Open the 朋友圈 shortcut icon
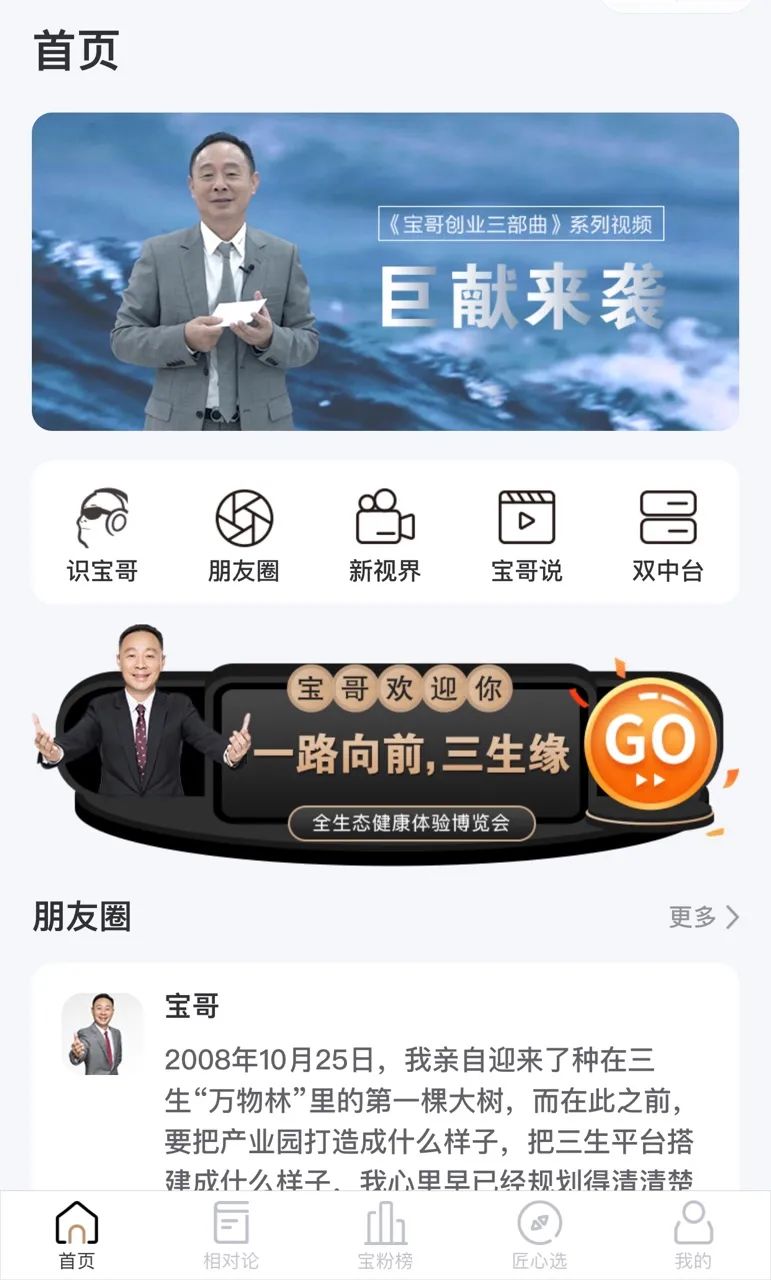The height and width of the screenshot is (1280, 771). [244, 534]
